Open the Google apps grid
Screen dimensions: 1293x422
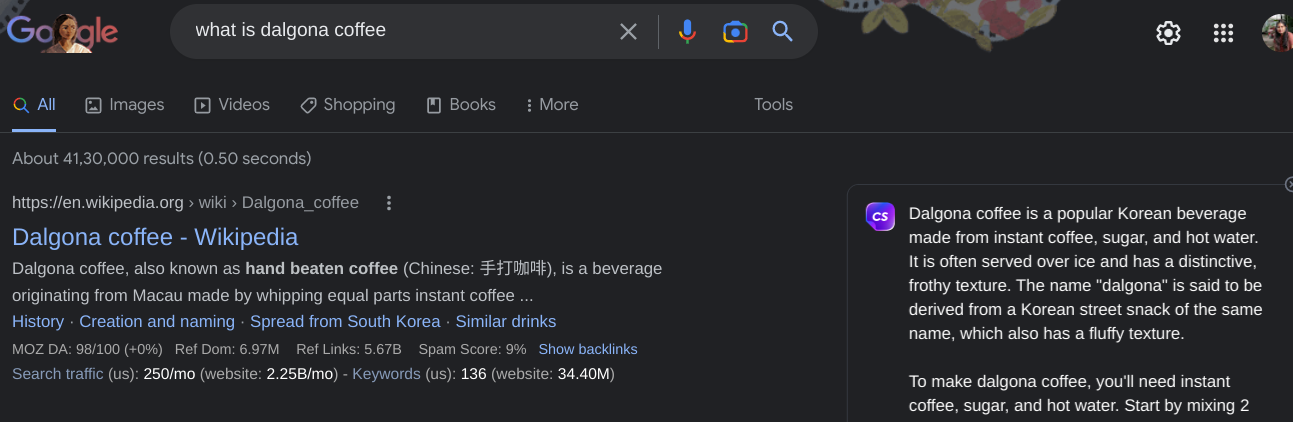point(1223,33)
